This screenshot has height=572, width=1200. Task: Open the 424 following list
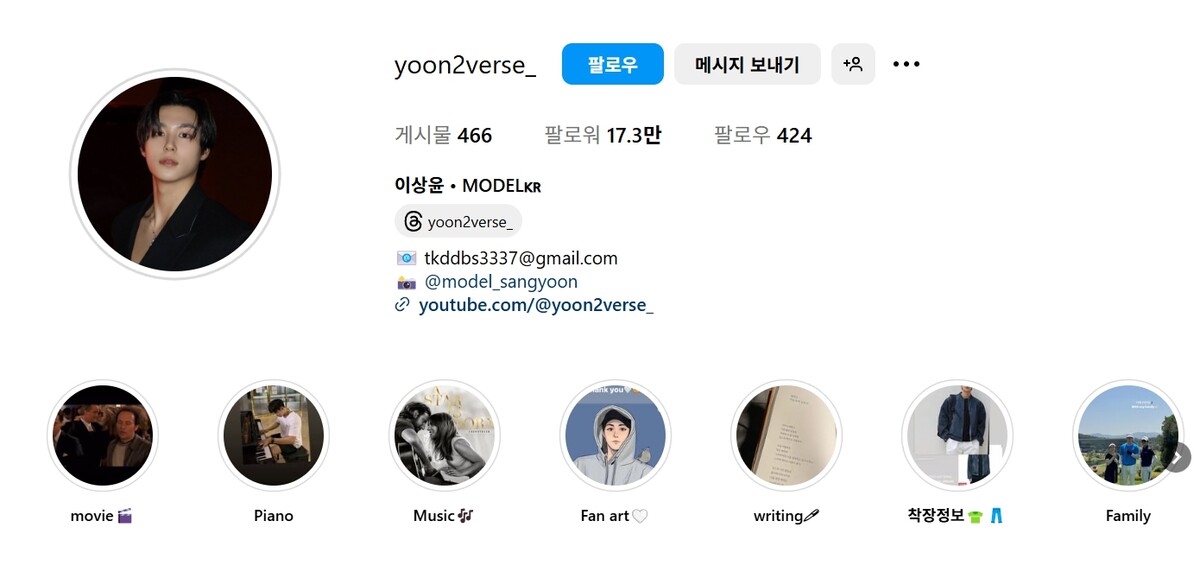coord(762,135)
